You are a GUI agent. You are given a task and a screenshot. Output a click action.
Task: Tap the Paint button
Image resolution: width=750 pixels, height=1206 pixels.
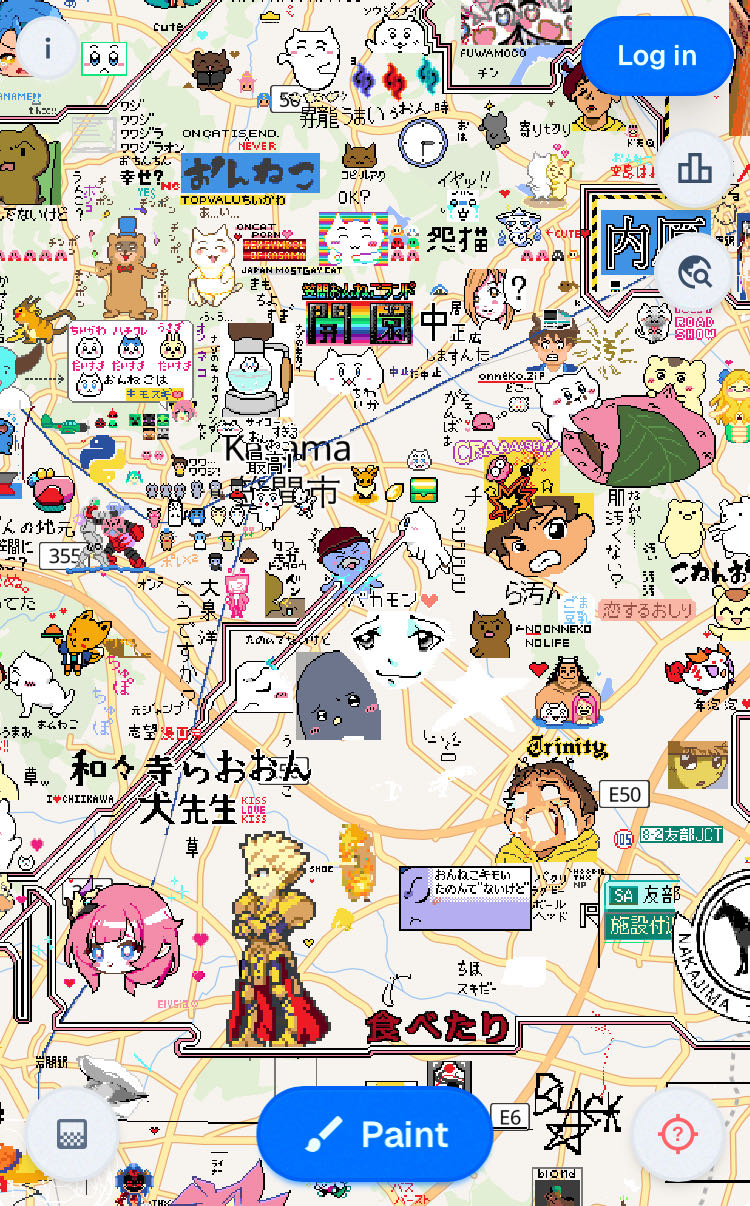[375, 1134]
